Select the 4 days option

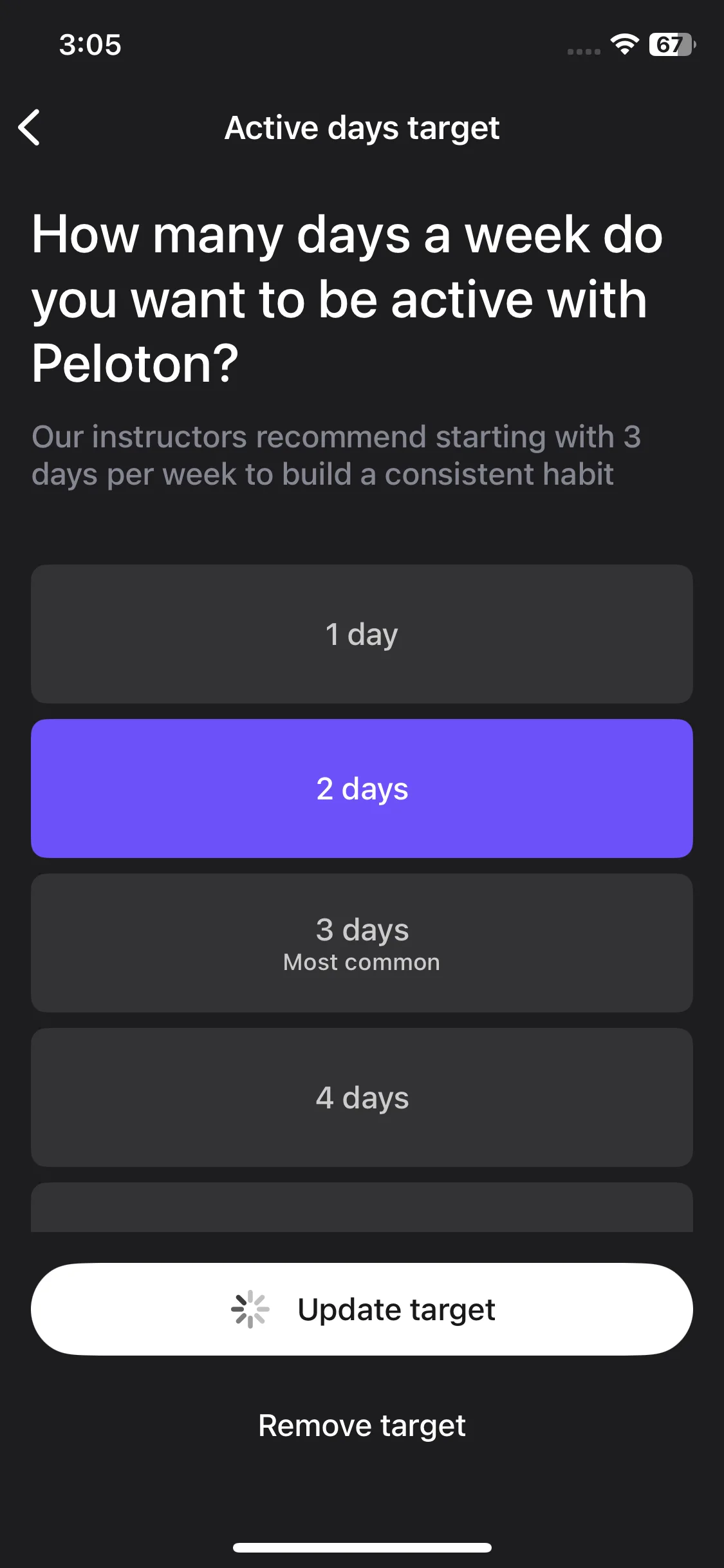362,1097
